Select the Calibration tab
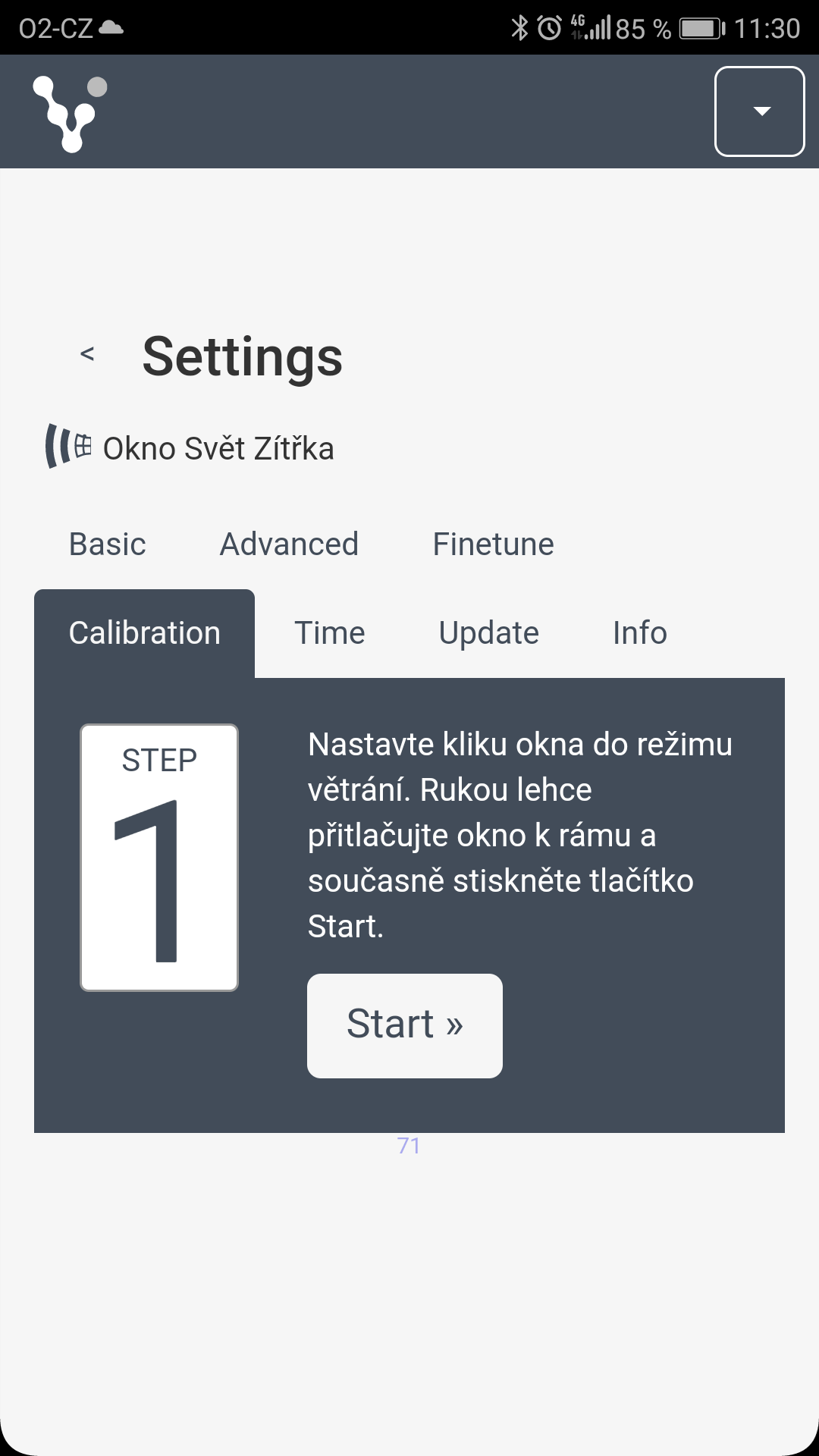 point(144,633)
